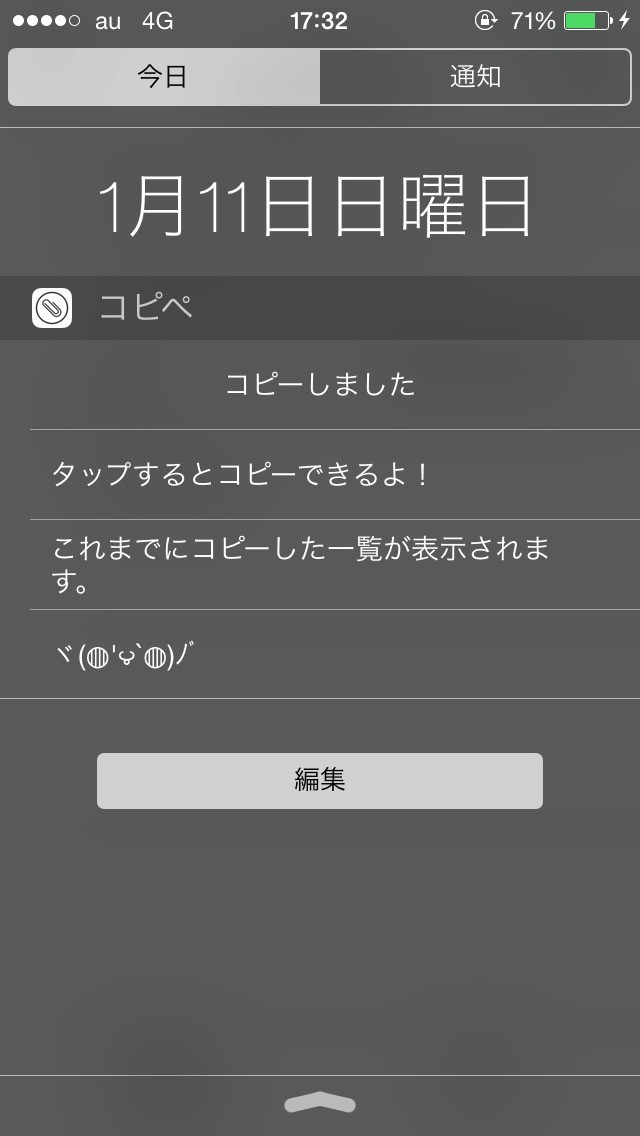Tap the bottom grabber handle
Screen dimensions: 640x1136
coord(320,1103)
